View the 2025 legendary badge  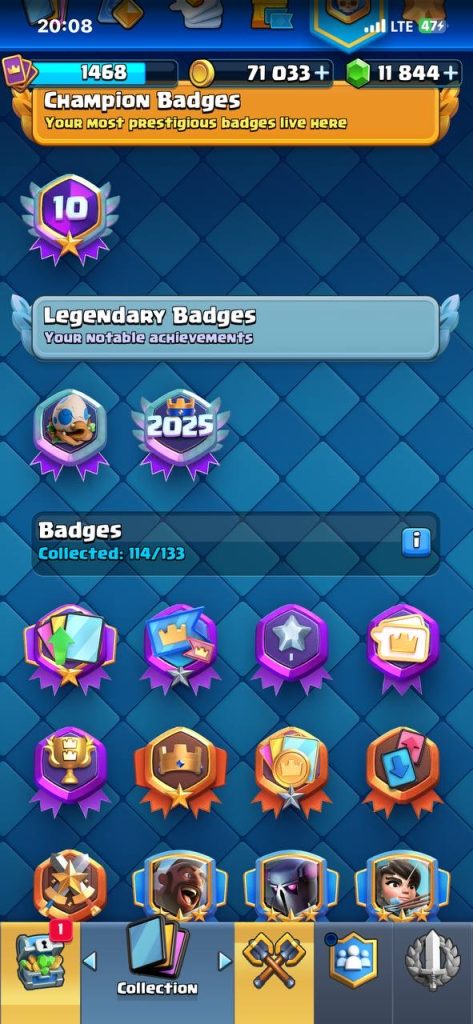point(180,432)
